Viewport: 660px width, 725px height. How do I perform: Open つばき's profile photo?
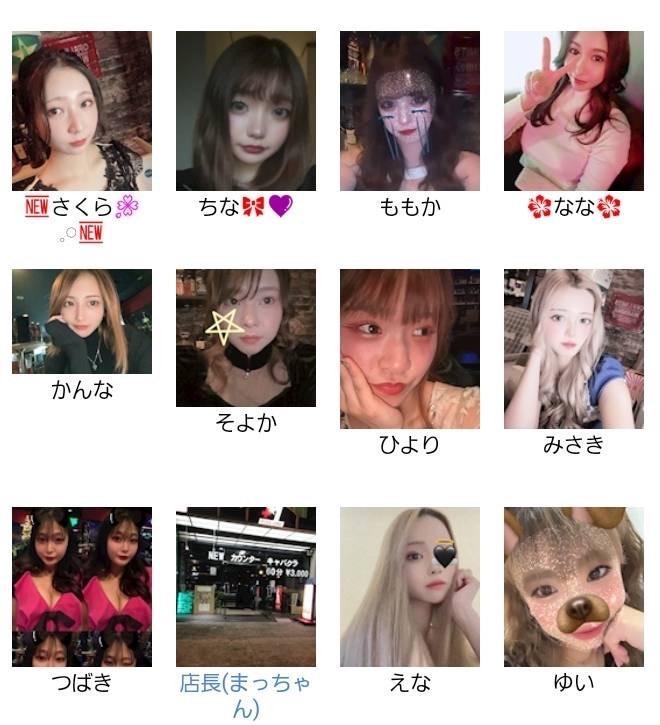click(x=82, y=587)
